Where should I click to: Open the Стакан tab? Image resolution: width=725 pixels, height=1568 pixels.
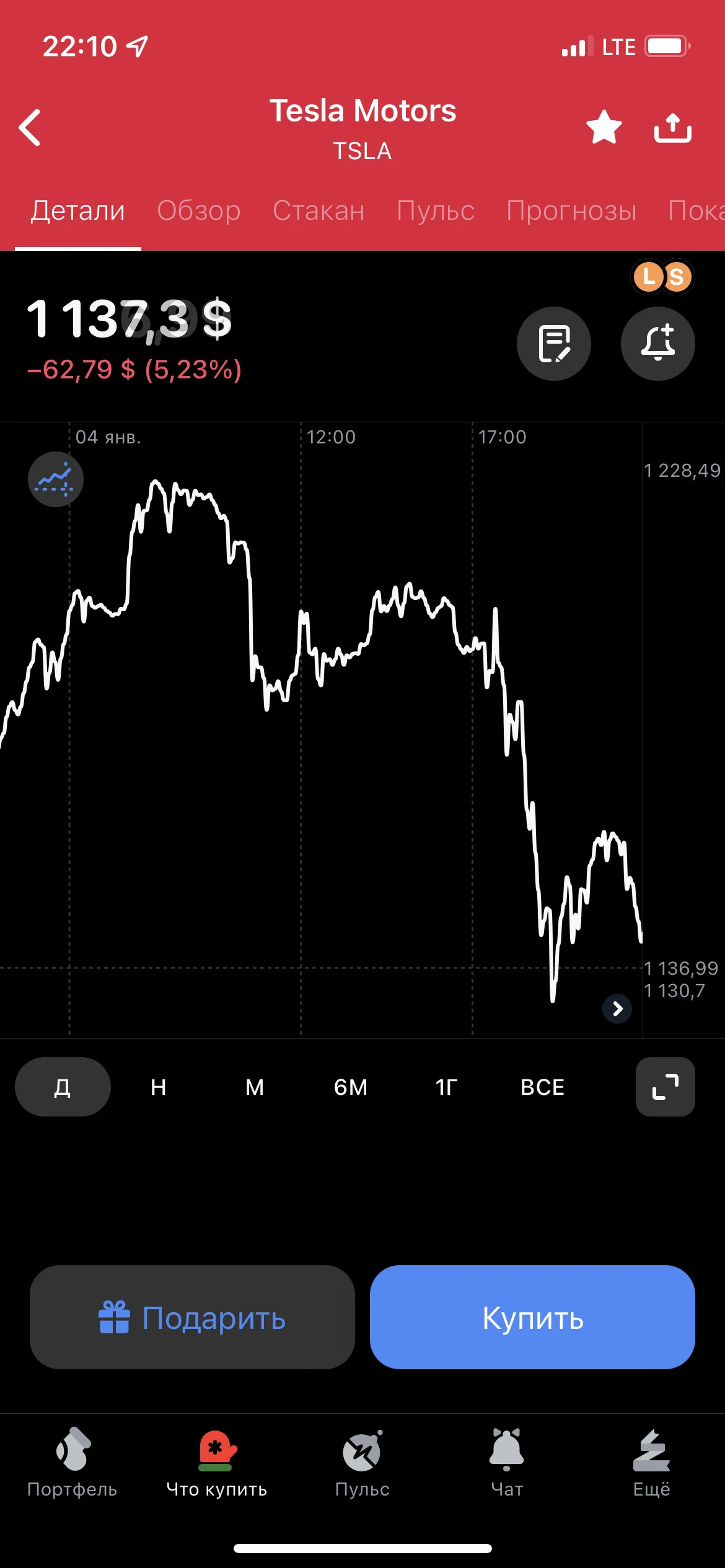pyautogui.click(x=319, y=211)
